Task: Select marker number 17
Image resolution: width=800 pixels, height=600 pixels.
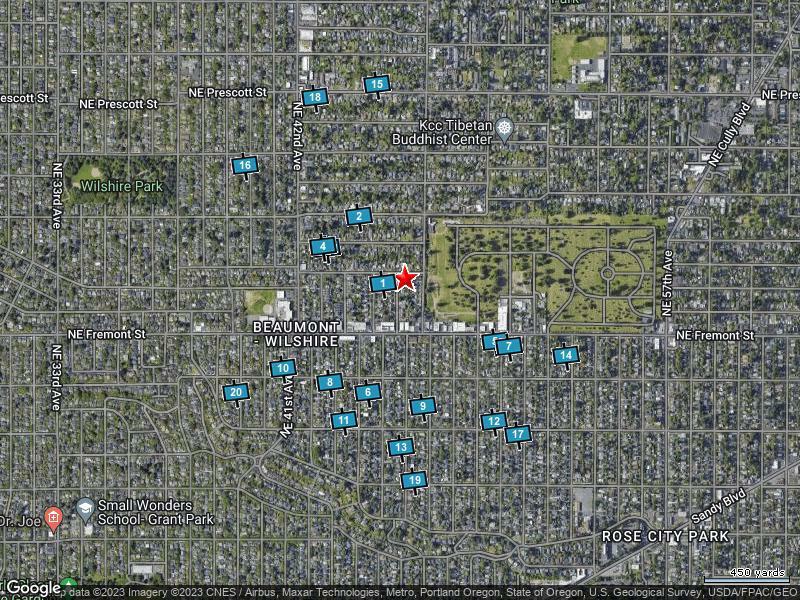Action: point(517,434)
